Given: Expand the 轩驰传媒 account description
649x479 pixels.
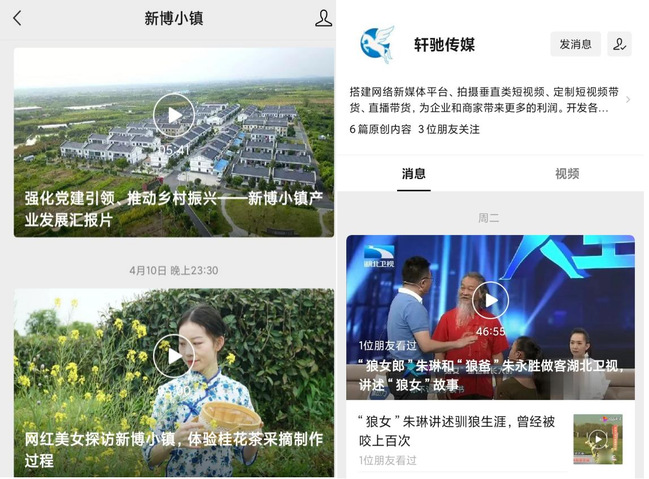Looking at the screenshot, I should (x=627, y=100).
